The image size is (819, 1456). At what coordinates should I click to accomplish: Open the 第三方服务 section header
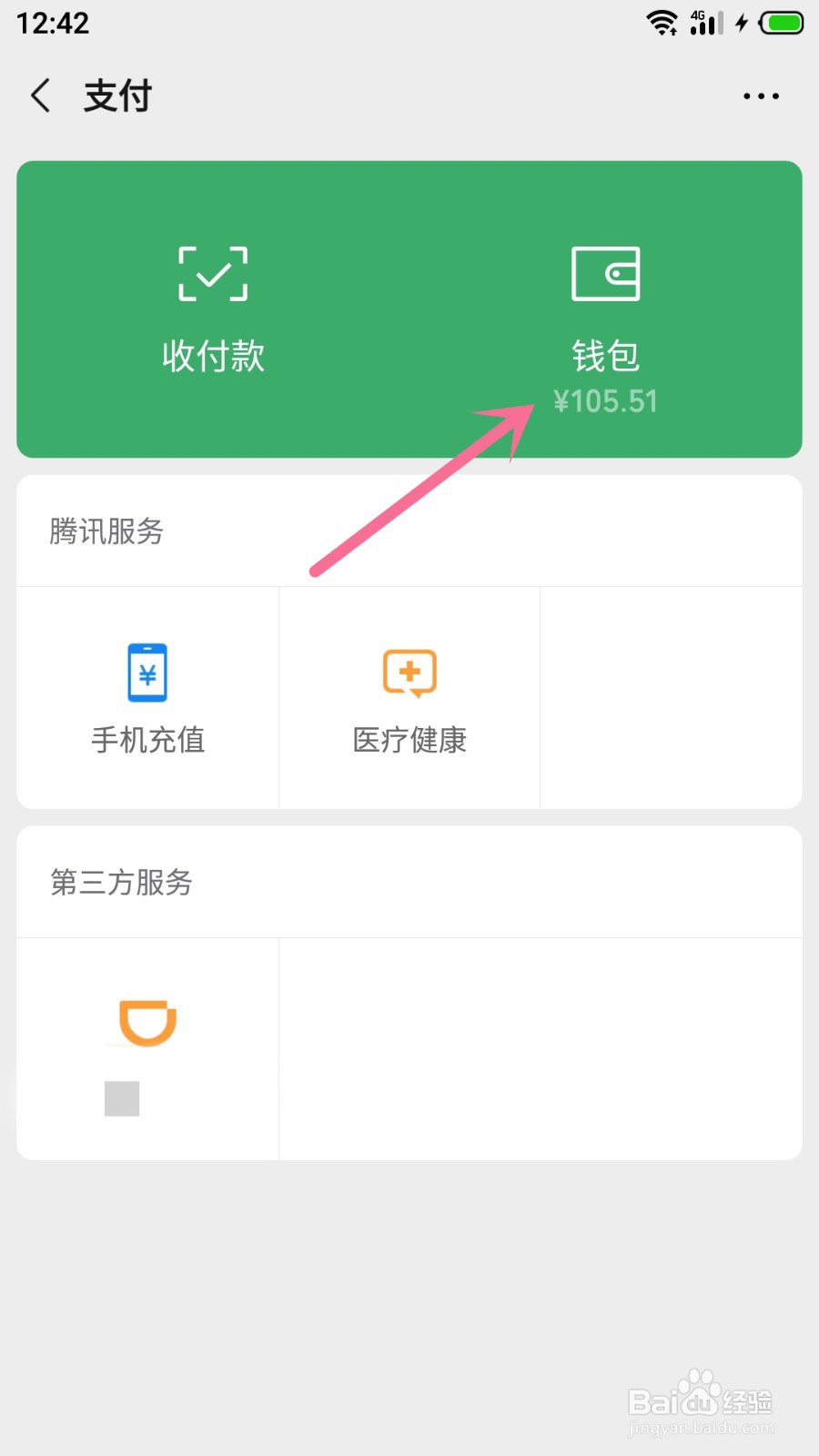[x=119, y=883]
